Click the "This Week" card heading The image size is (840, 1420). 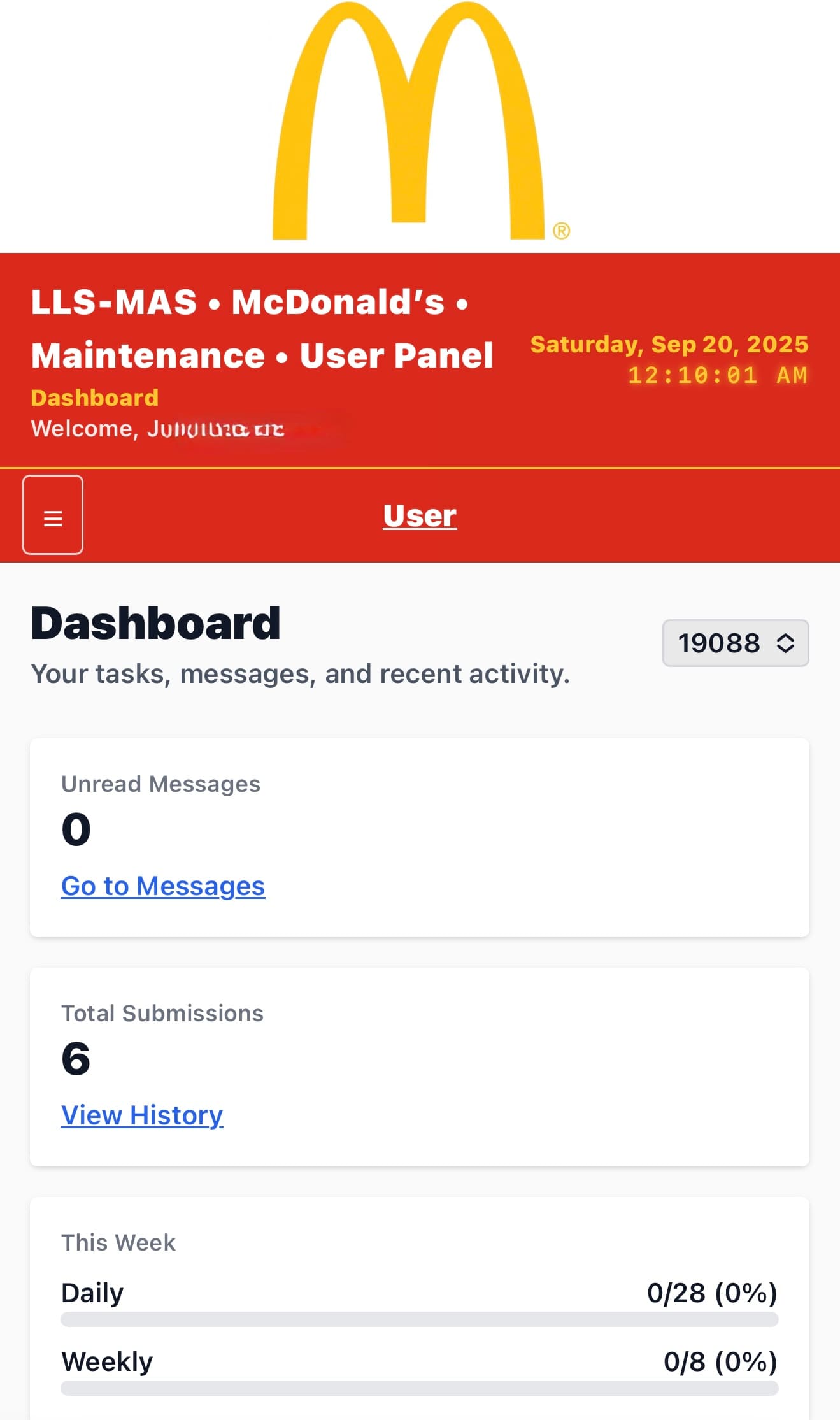(118, 1241)
